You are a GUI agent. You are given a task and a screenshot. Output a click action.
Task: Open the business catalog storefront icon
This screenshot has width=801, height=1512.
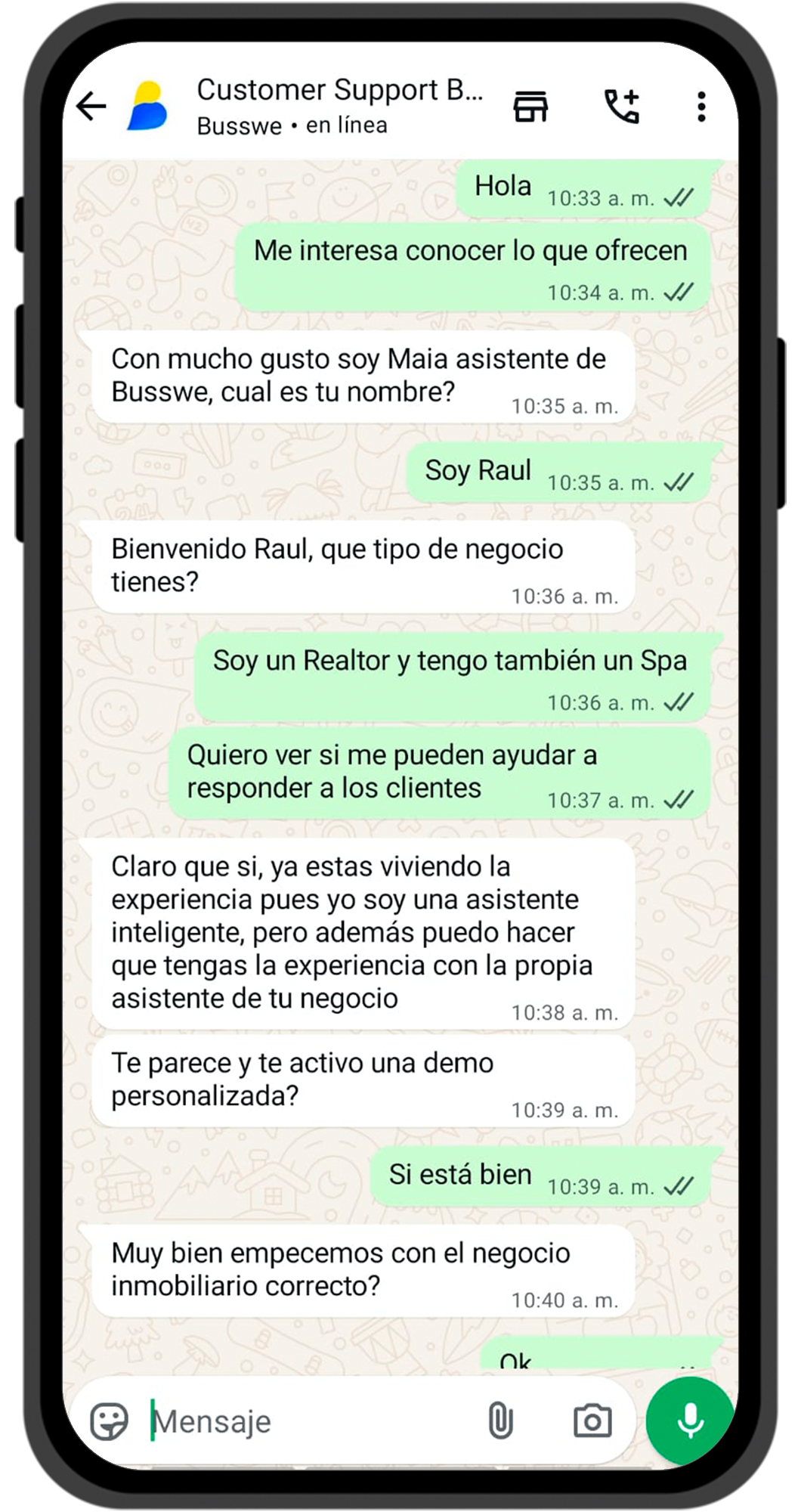click(530, 106)
